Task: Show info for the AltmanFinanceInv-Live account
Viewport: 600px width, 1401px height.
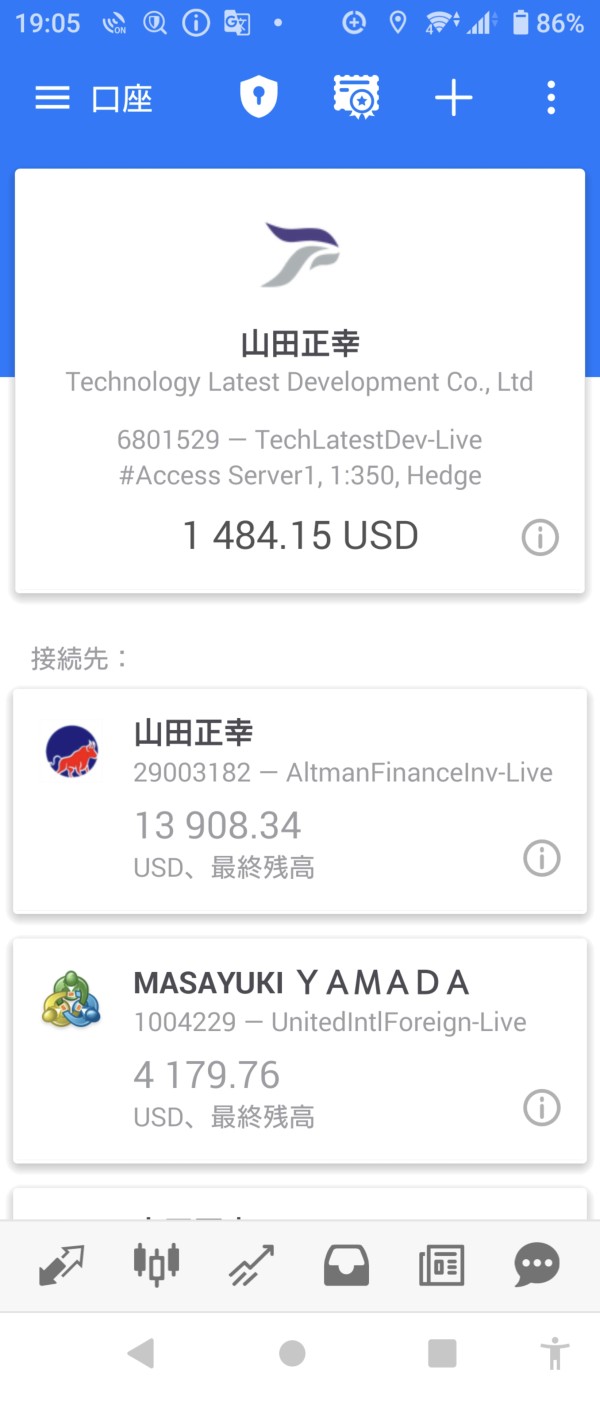Action: [542, 858]
